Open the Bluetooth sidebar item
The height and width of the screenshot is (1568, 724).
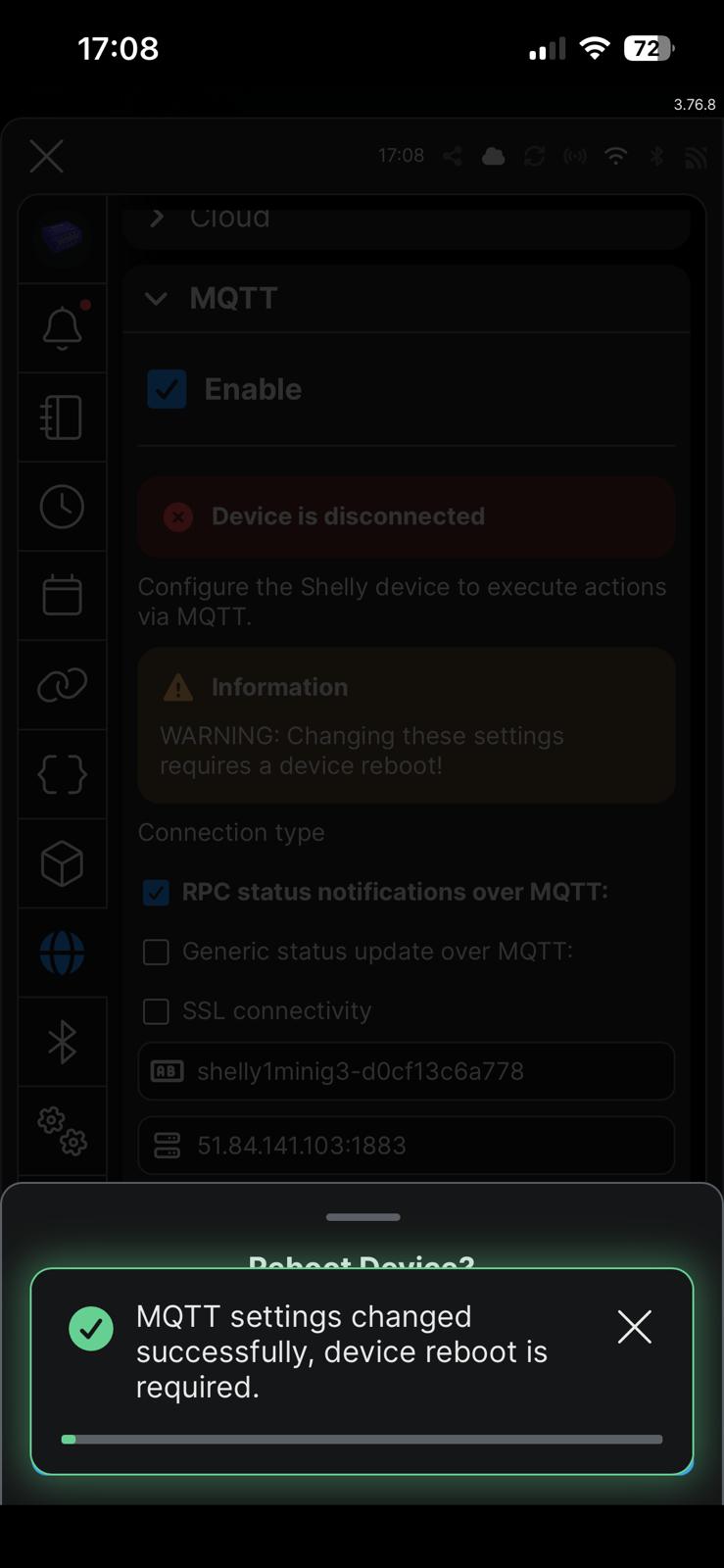(62, 1042)
